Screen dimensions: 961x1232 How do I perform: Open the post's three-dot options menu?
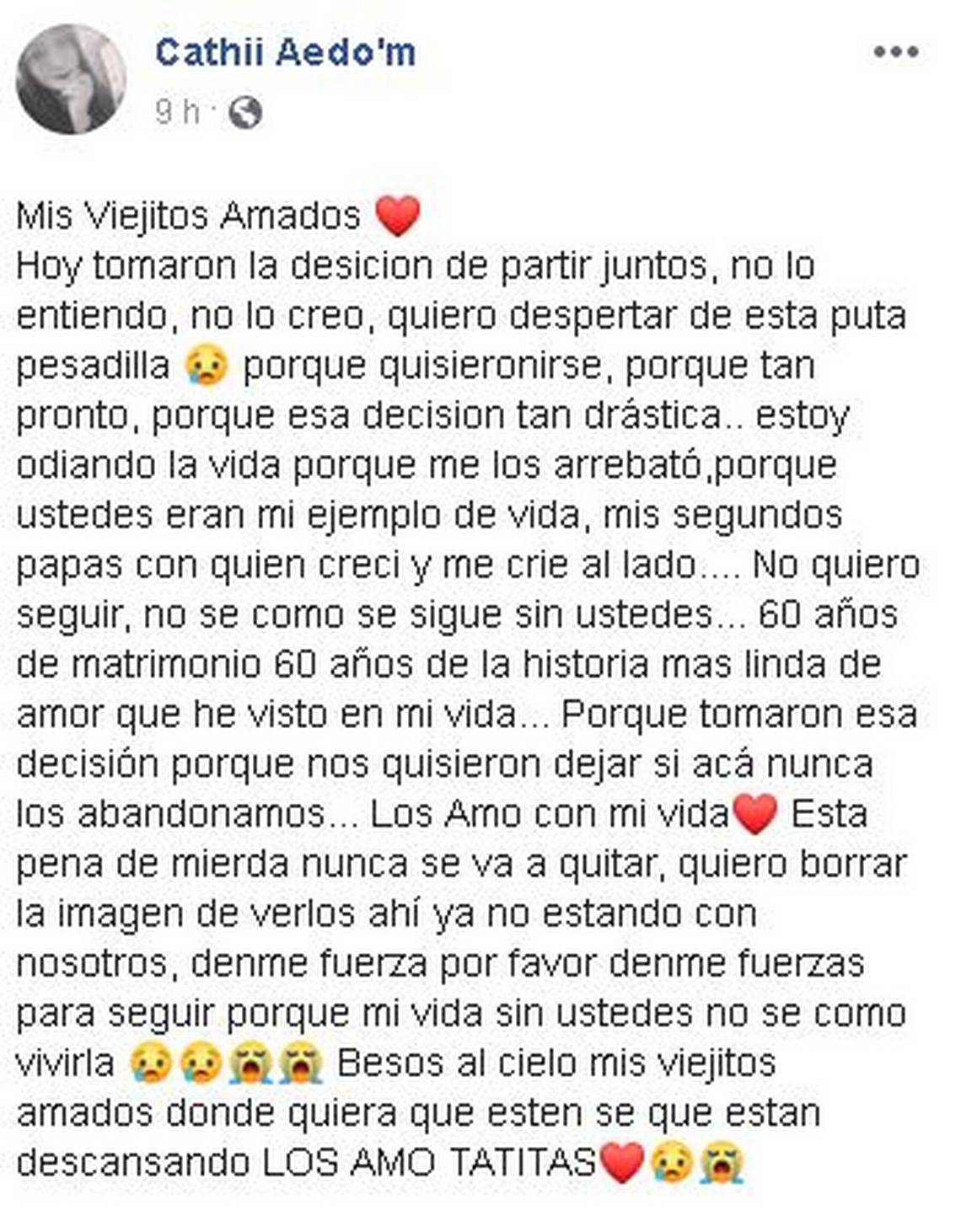[895, 52]
